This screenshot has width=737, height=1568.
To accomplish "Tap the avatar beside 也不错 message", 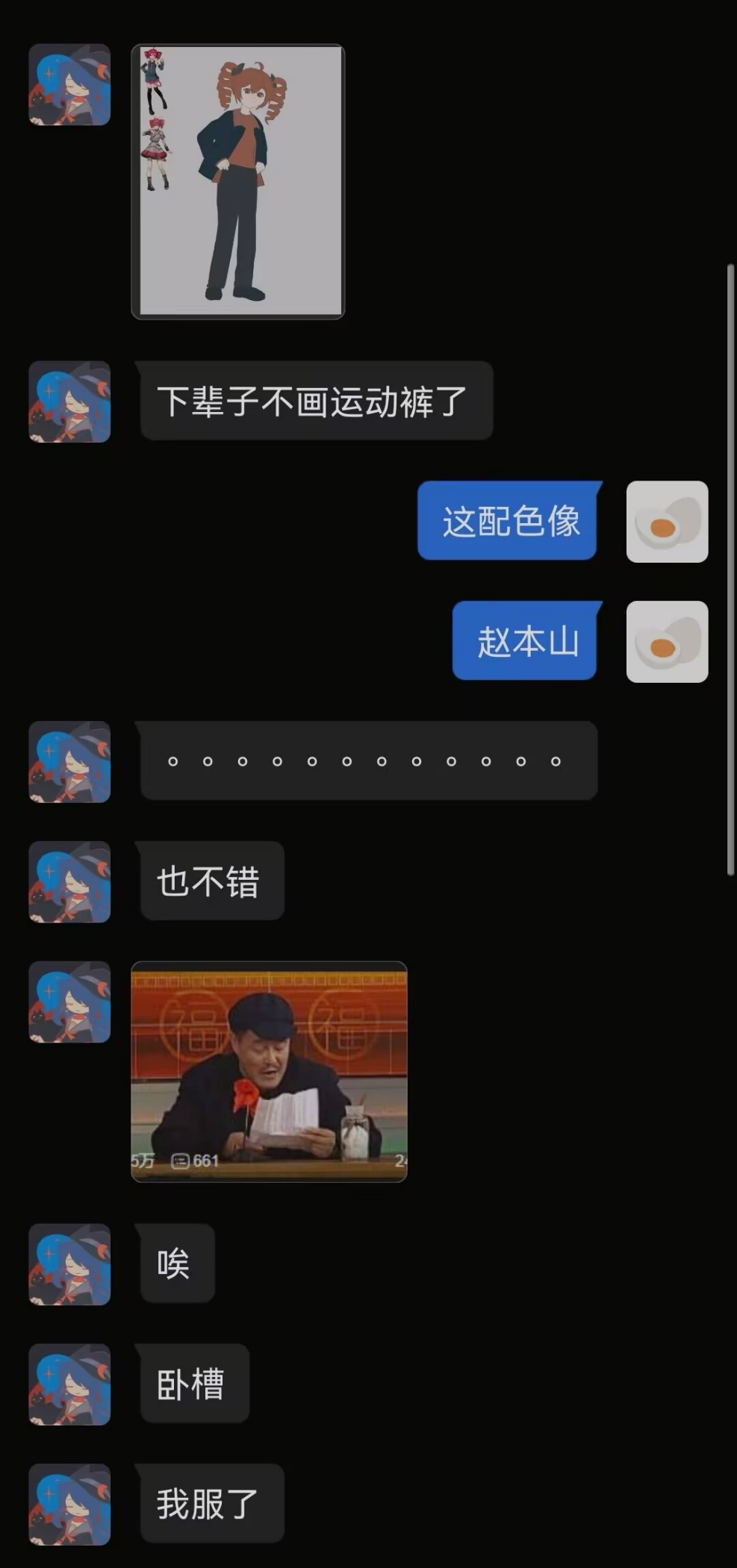I will point(69,882).
